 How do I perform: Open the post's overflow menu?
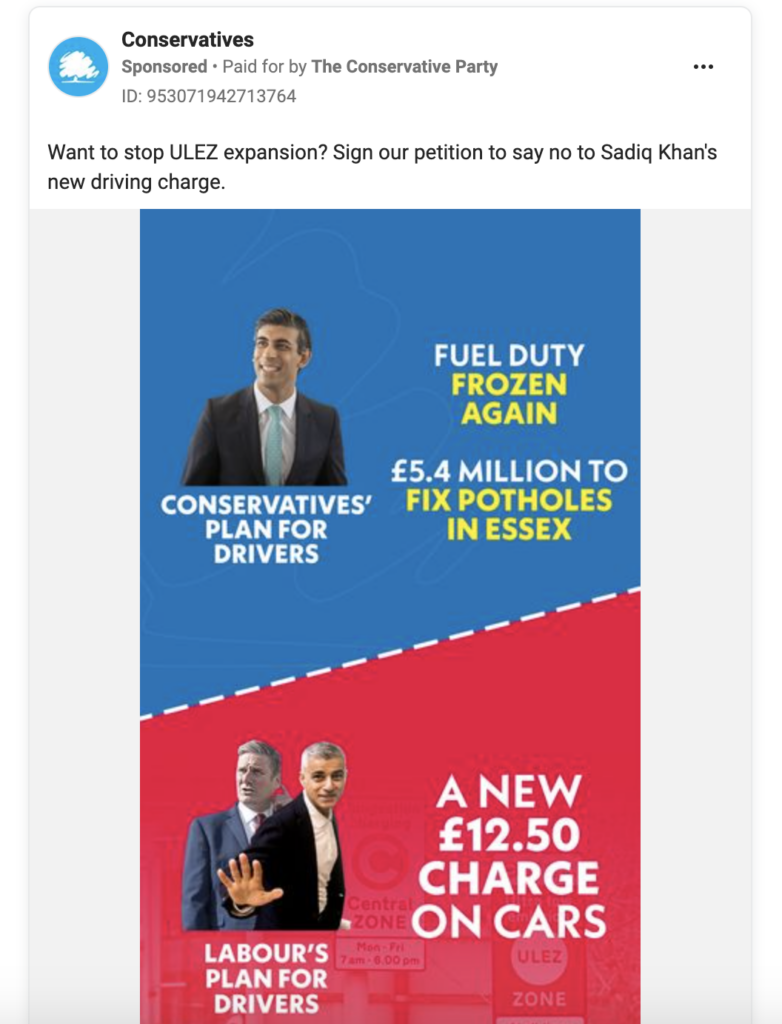point(703,67)
